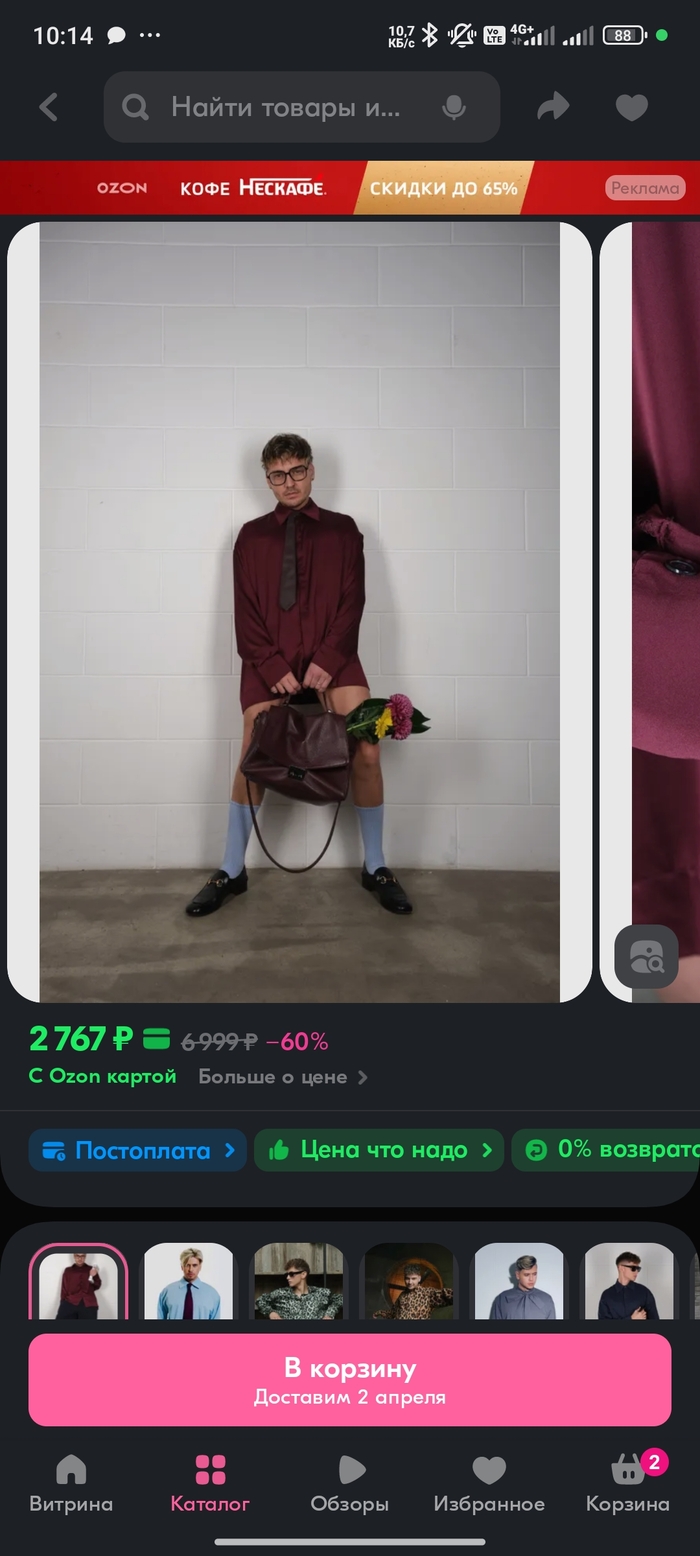The image size is (700, 1556).
Task: Tap the Постоплата chip
Action: click(x=137, y=1150)
